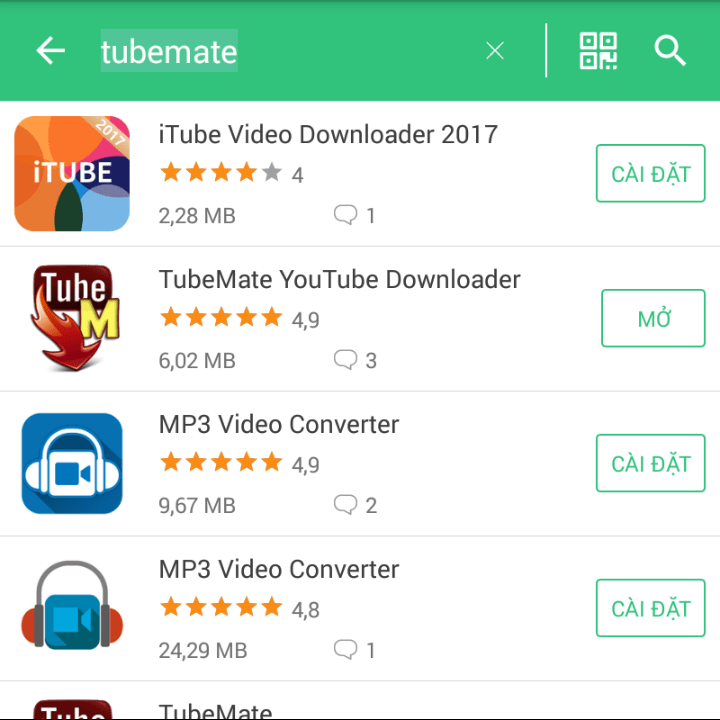
Task: View TubeMate YouTube Downloader app details
Action: [339, 280]
